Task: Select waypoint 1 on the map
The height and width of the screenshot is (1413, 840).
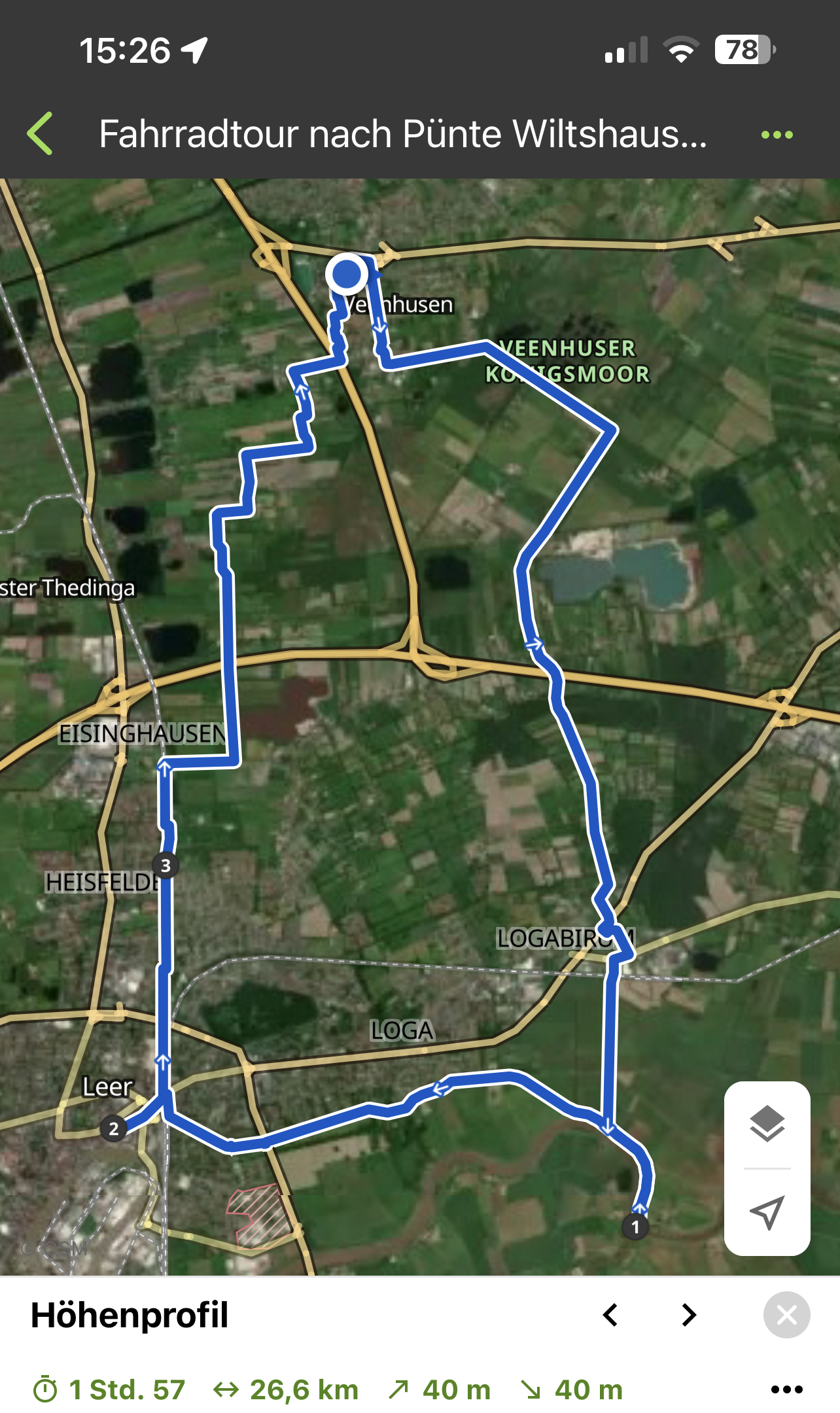Action: point(635,1227)
